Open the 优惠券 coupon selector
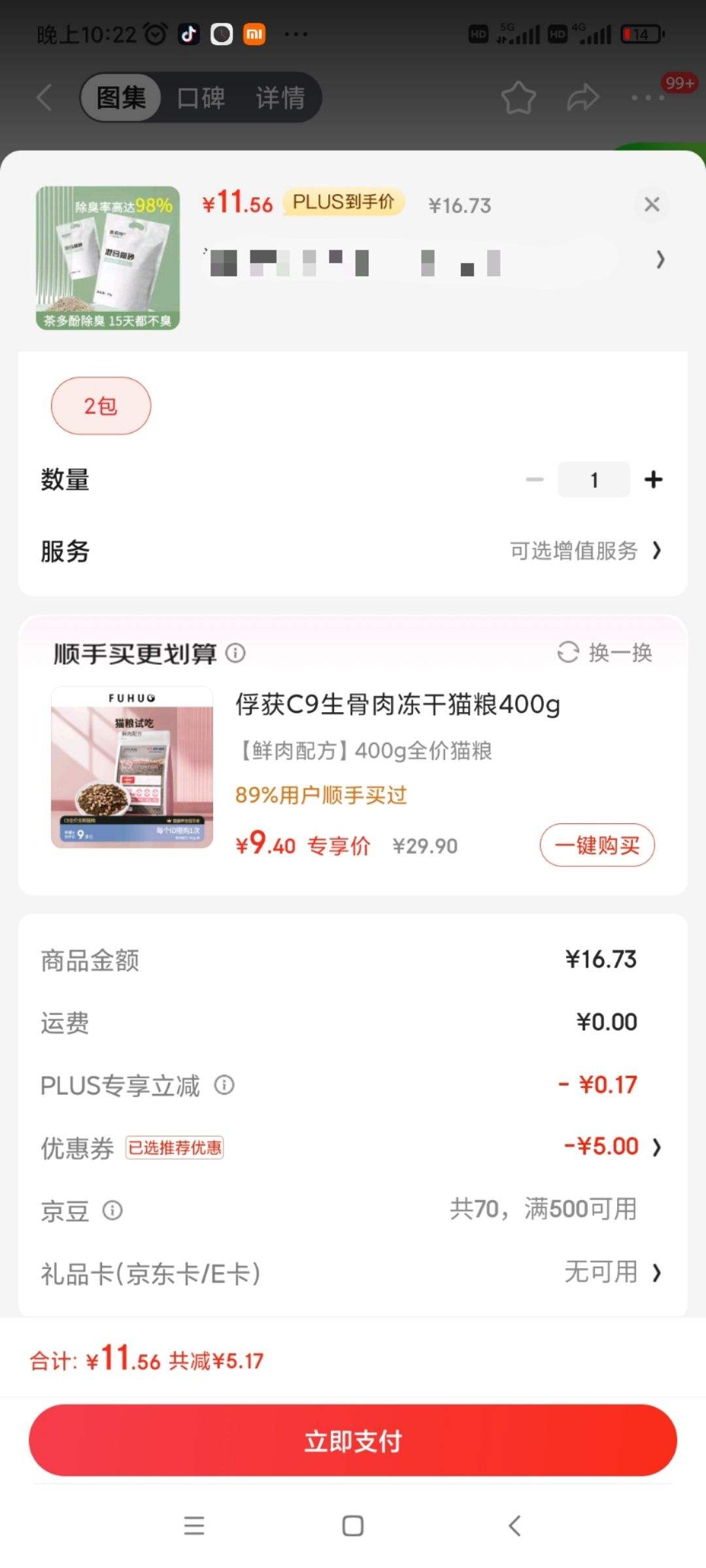Image resolution: width=706 pixels, height=1568 pixels. click(657, 1147)
